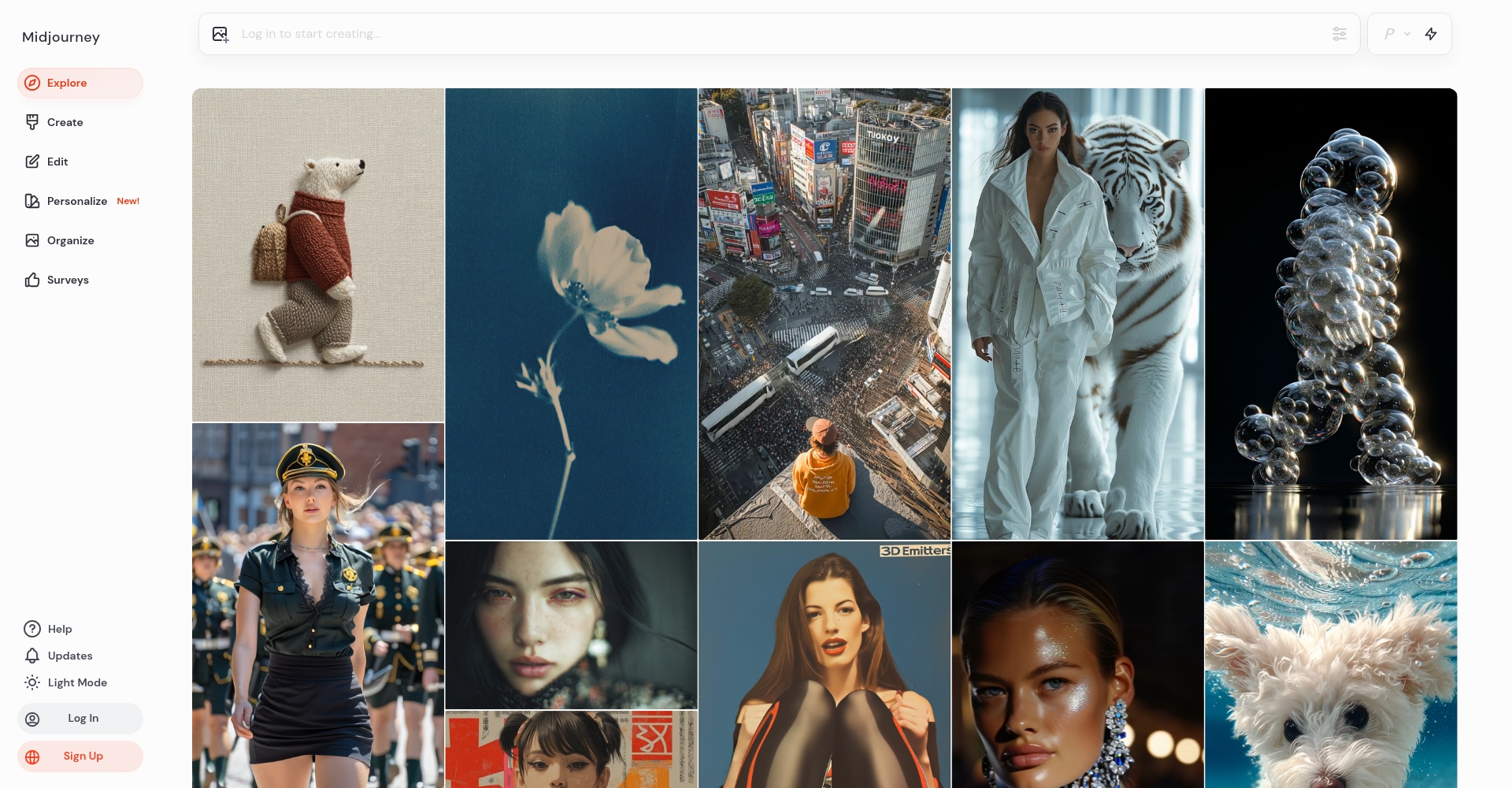This screenshot has height=788, width=1512.
Task: Open the Help link
Action: click(59, 629)
